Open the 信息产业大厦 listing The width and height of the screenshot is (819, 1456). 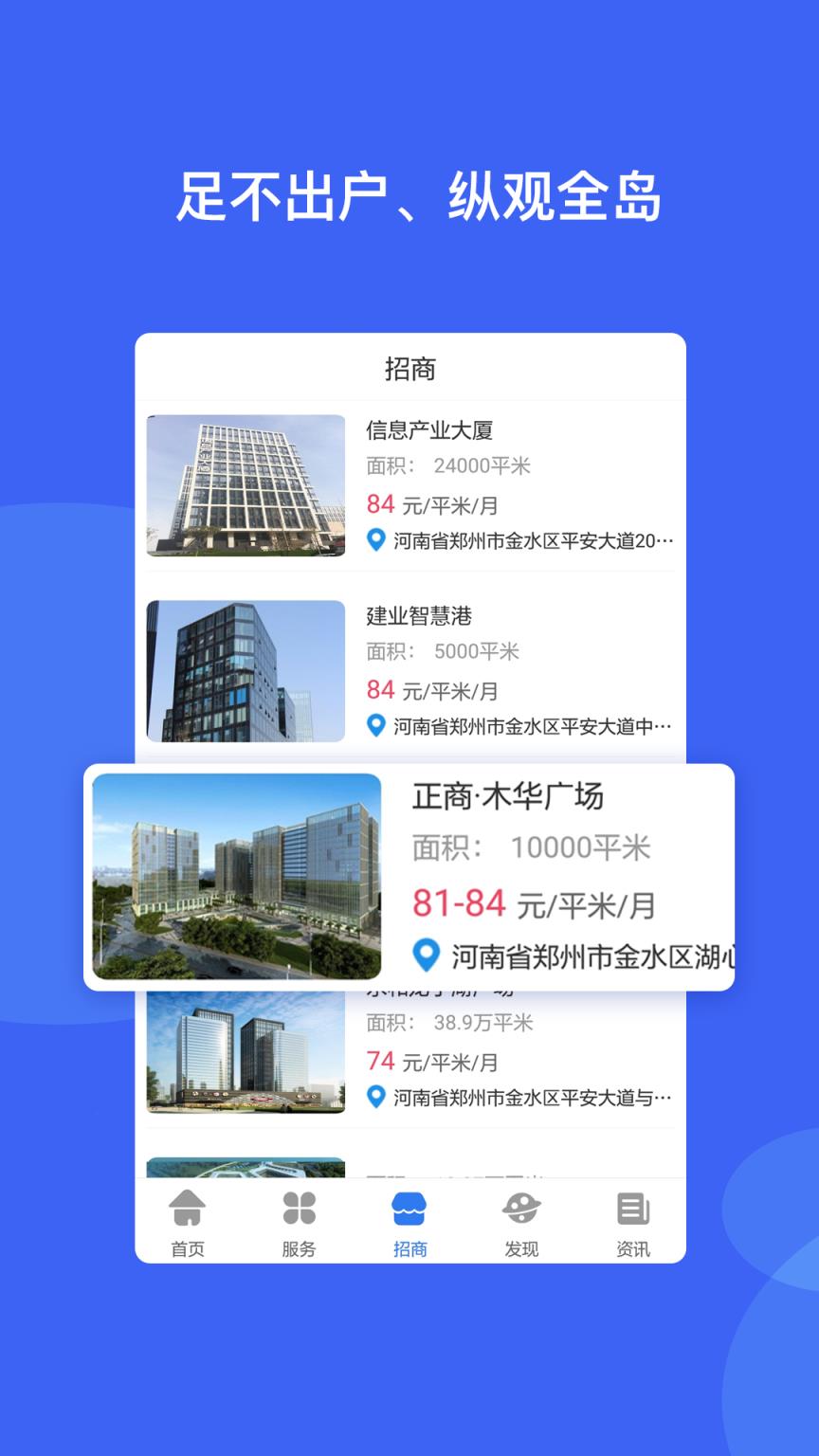pos(428,429)
